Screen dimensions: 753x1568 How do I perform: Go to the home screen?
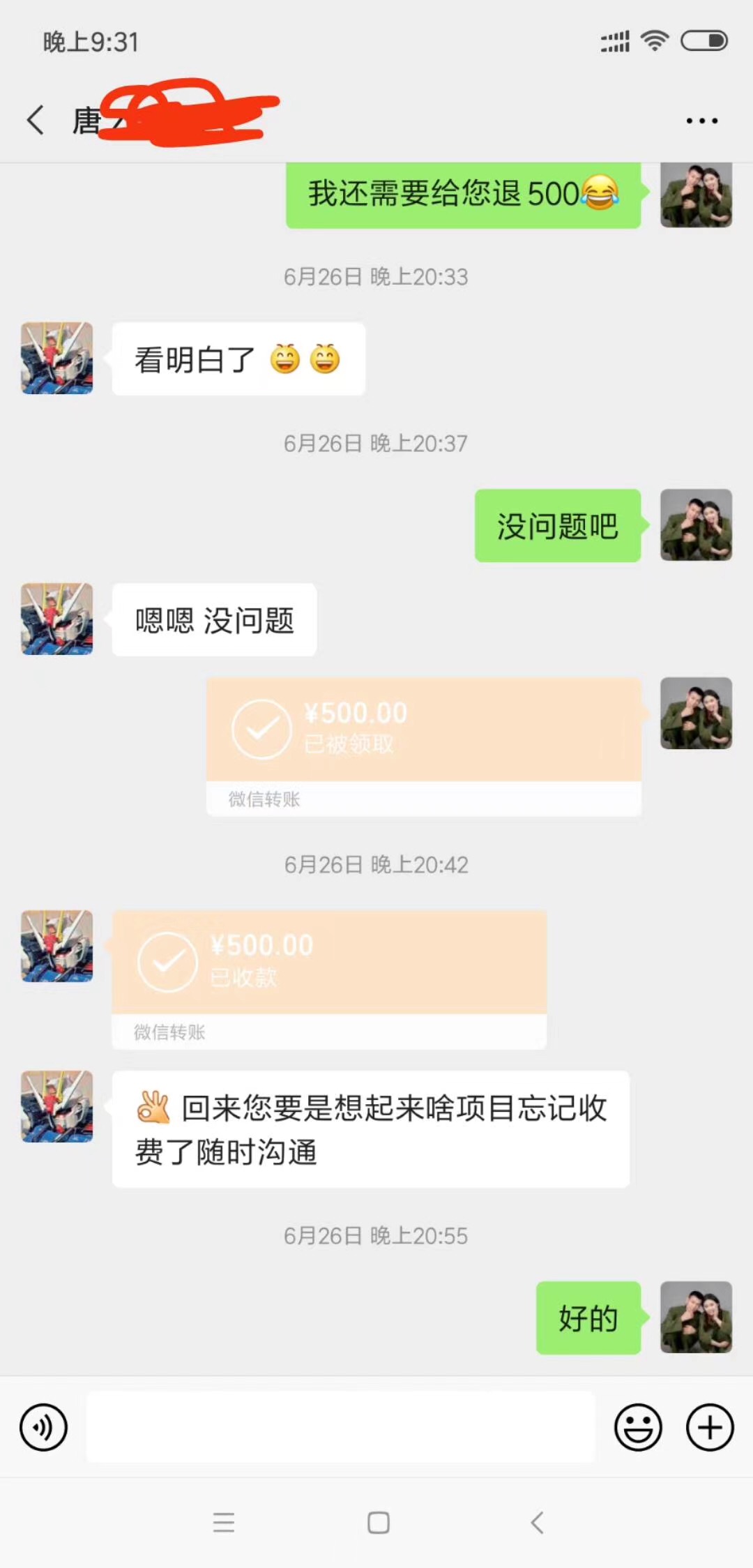tap(378, 1522)
